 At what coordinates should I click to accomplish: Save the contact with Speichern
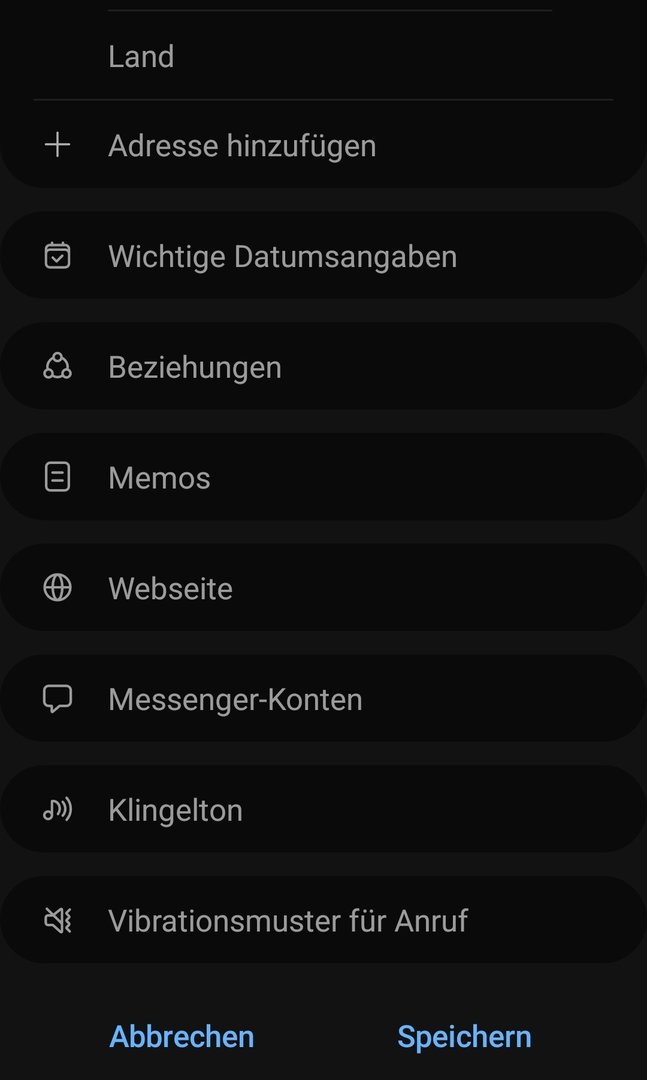tap(464, 1037)
